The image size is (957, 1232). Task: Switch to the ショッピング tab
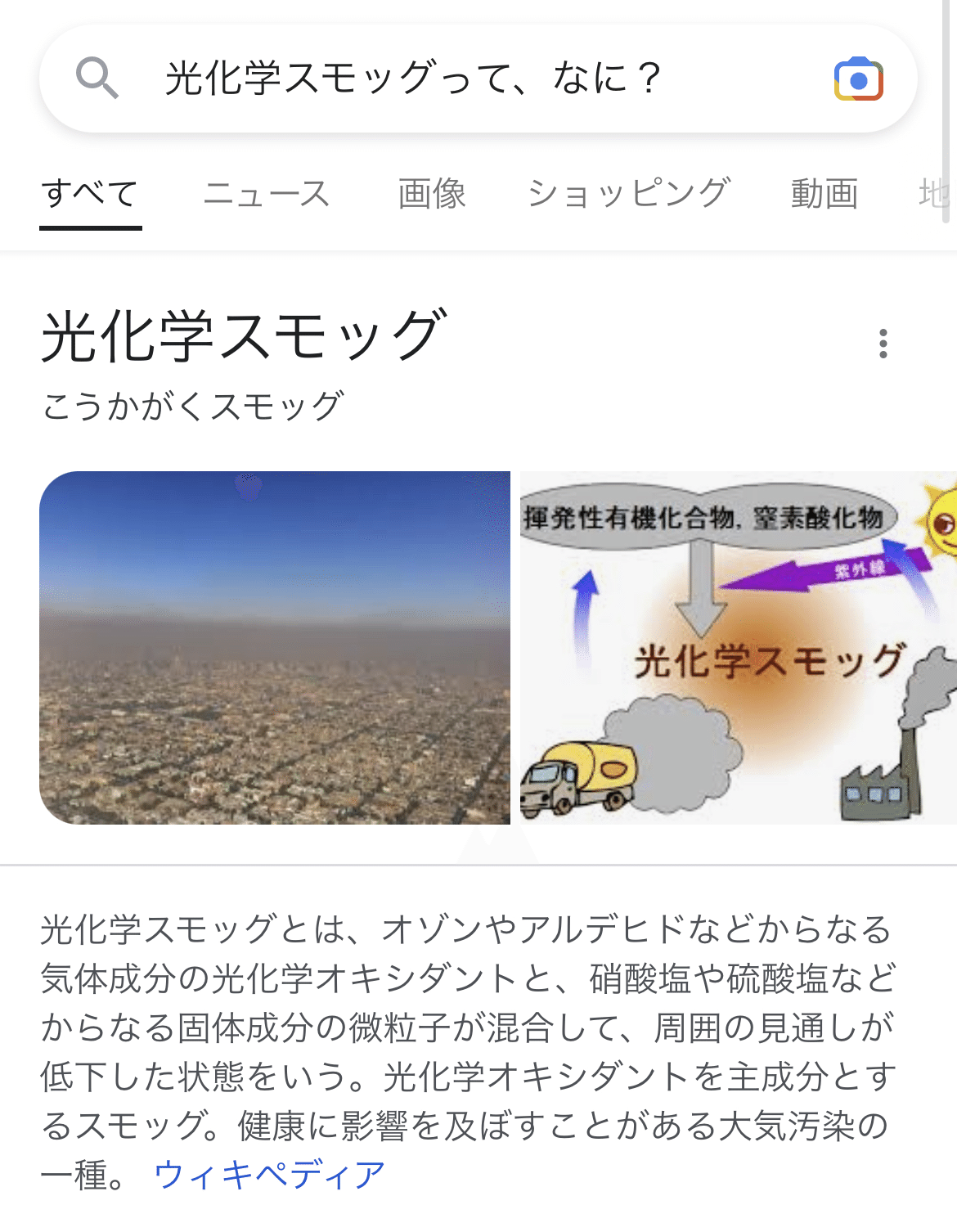click(628, 195)
